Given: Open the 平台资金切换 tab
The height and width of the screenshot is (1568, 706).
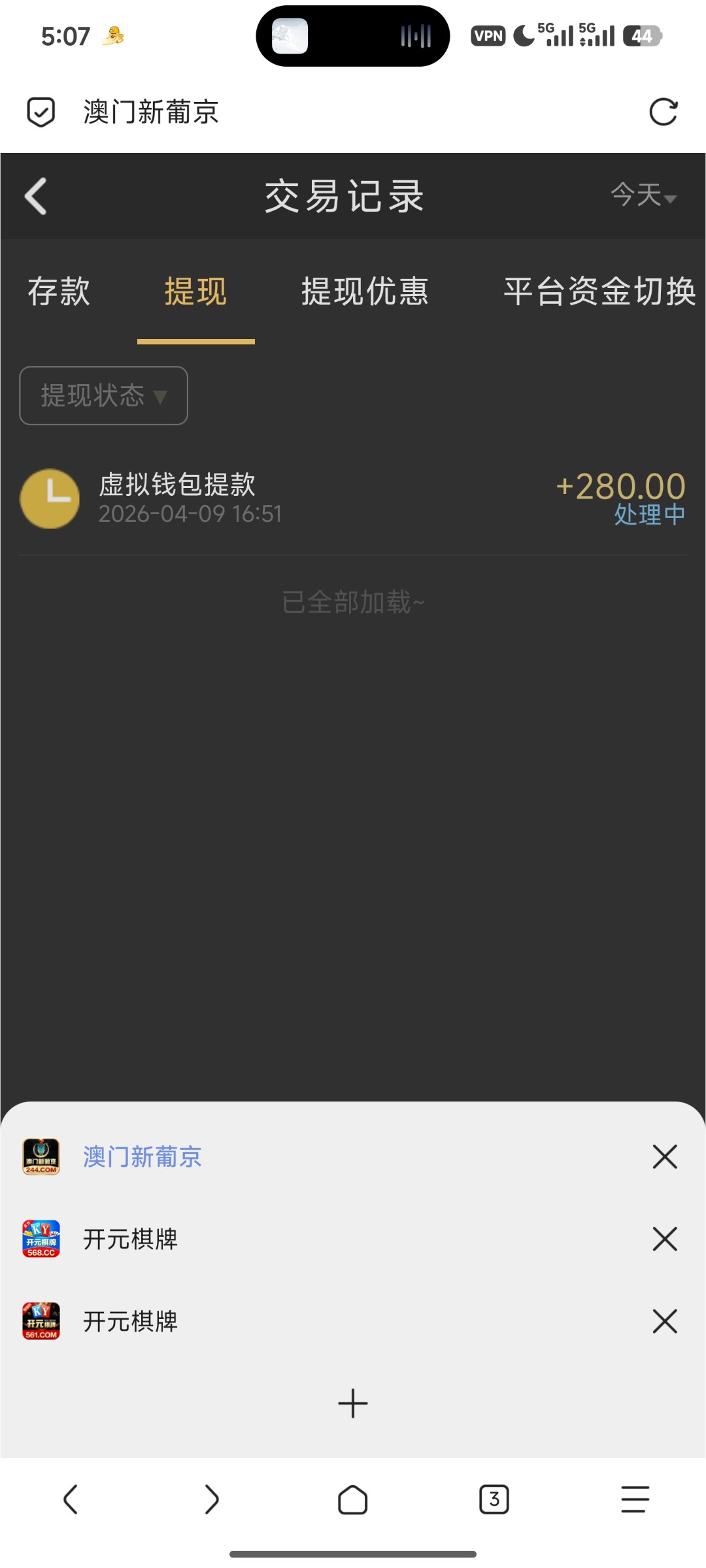Looking at the screenshot, I should coord(598,293).
